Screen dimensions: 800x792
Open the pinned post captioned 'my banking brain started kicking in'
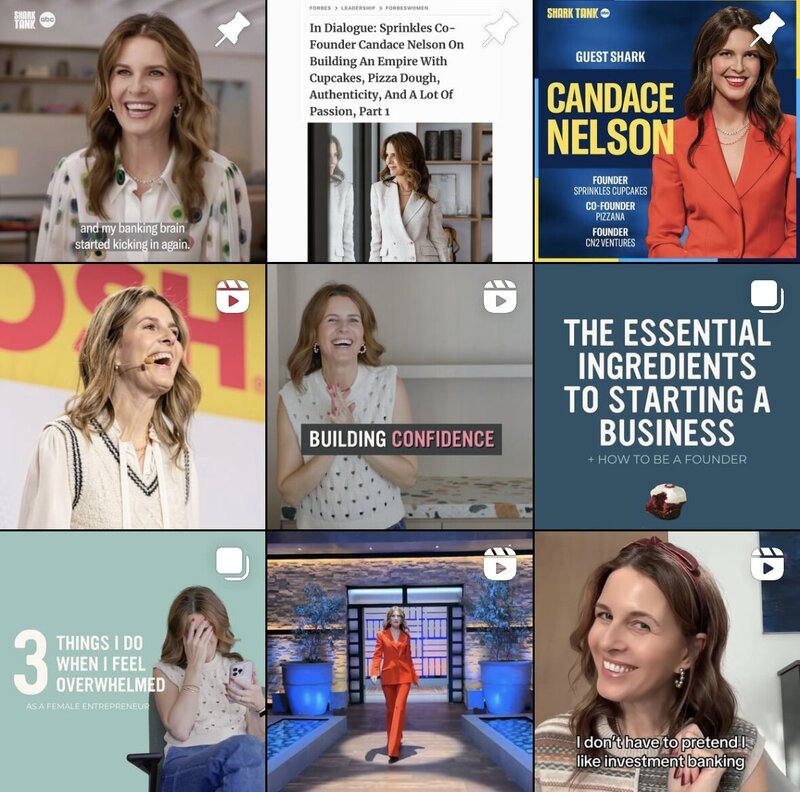[x=132, y=130]
